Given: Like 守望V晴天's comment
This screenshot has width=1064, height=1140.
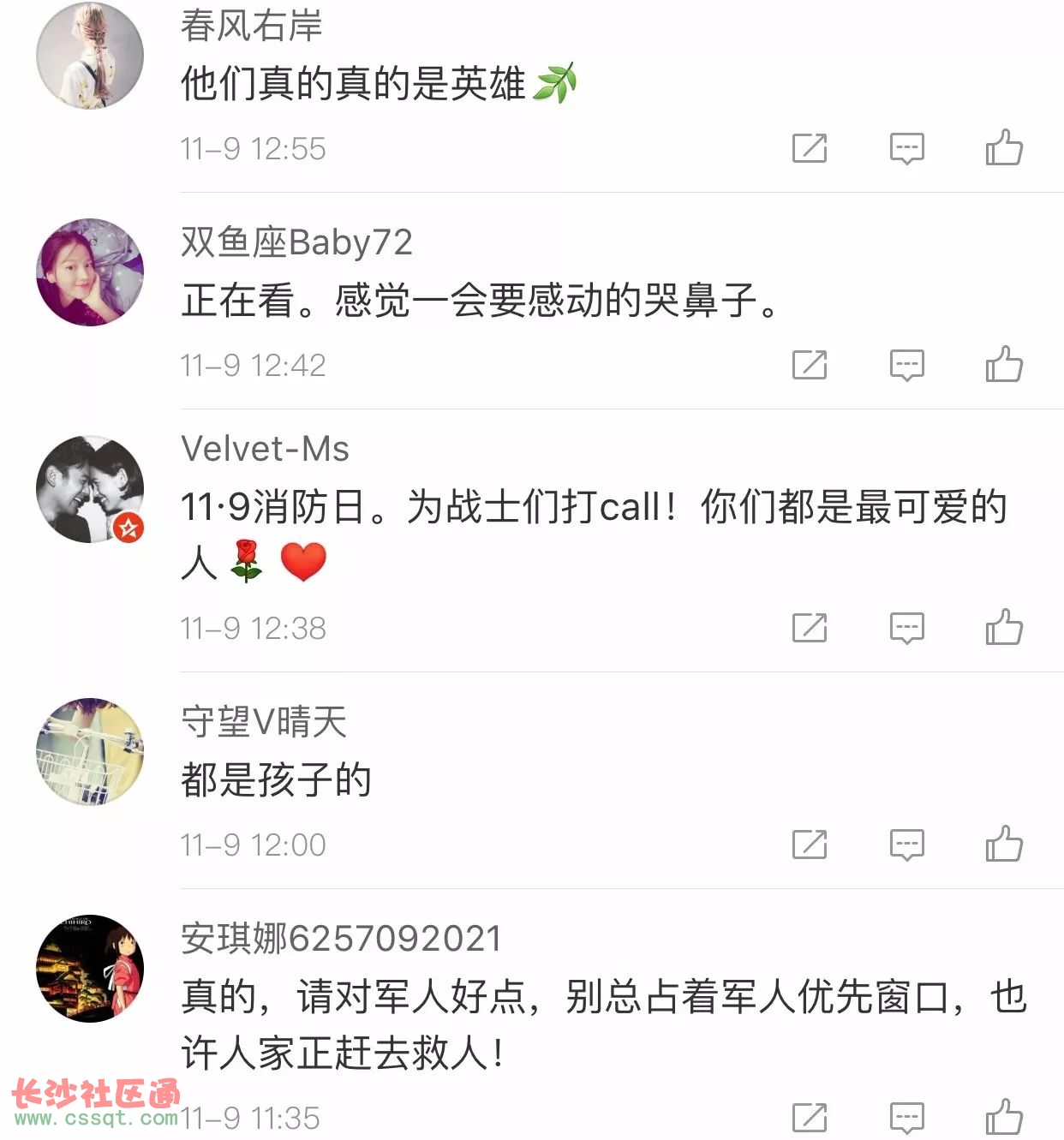Looking at the screenshot, I should [x=1004, y=844].
